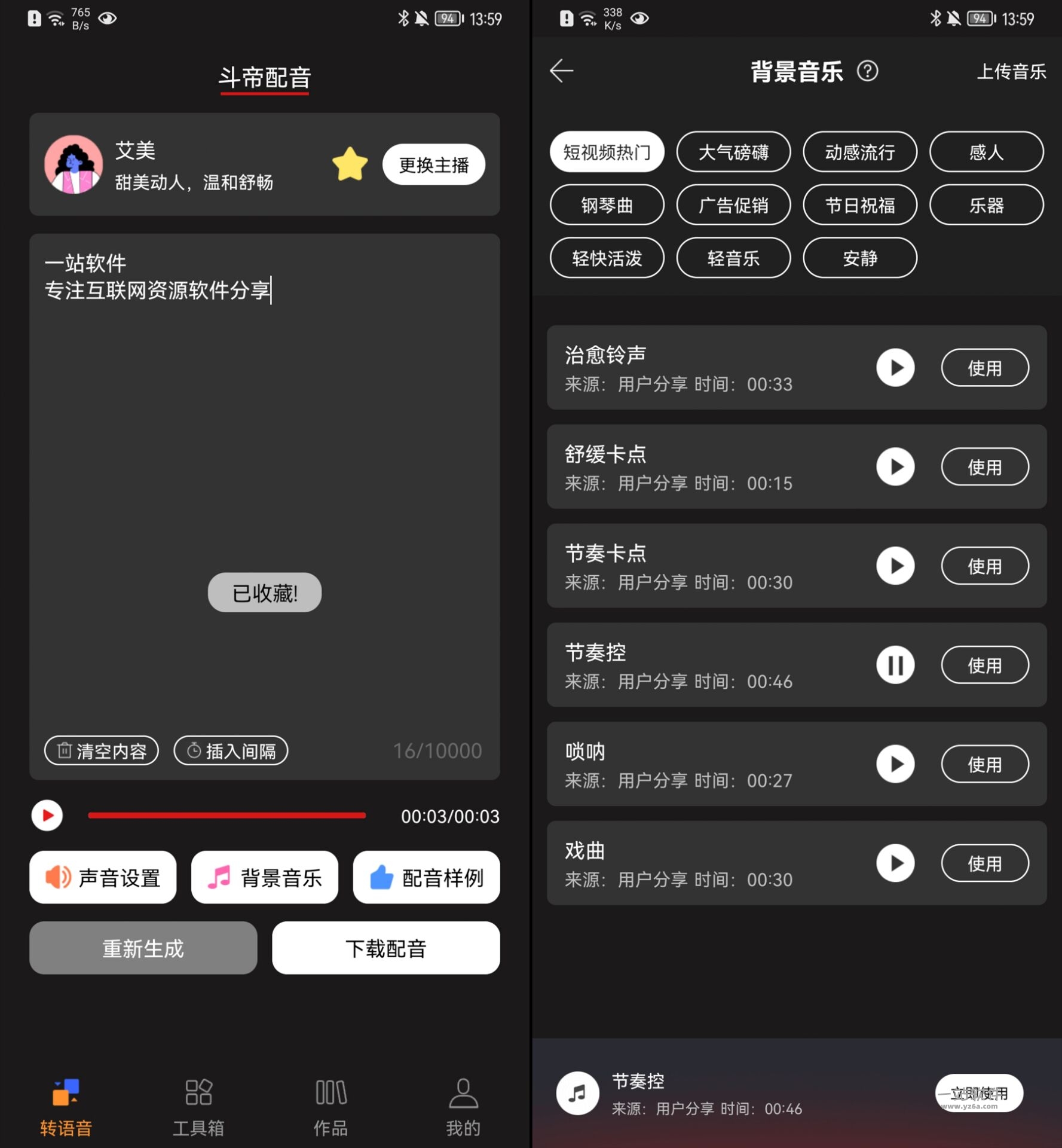Screen dimensions: 1062x1148
Task: Open the help icon beside 背景音乐
Action: coord(867,71)
